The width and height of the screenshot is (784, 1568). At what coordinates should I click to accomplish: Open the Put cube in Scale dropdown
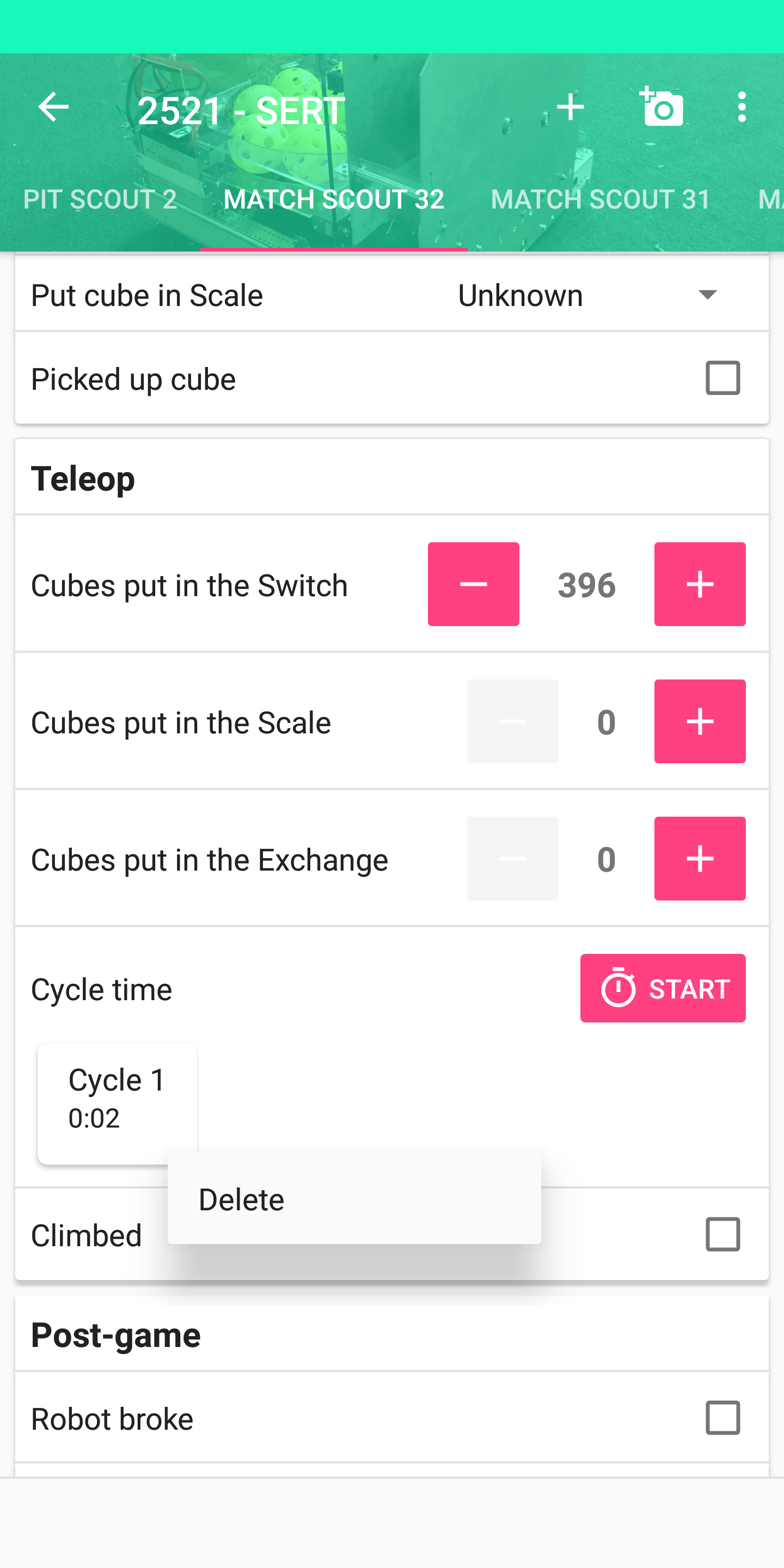[x=707, y=296]
